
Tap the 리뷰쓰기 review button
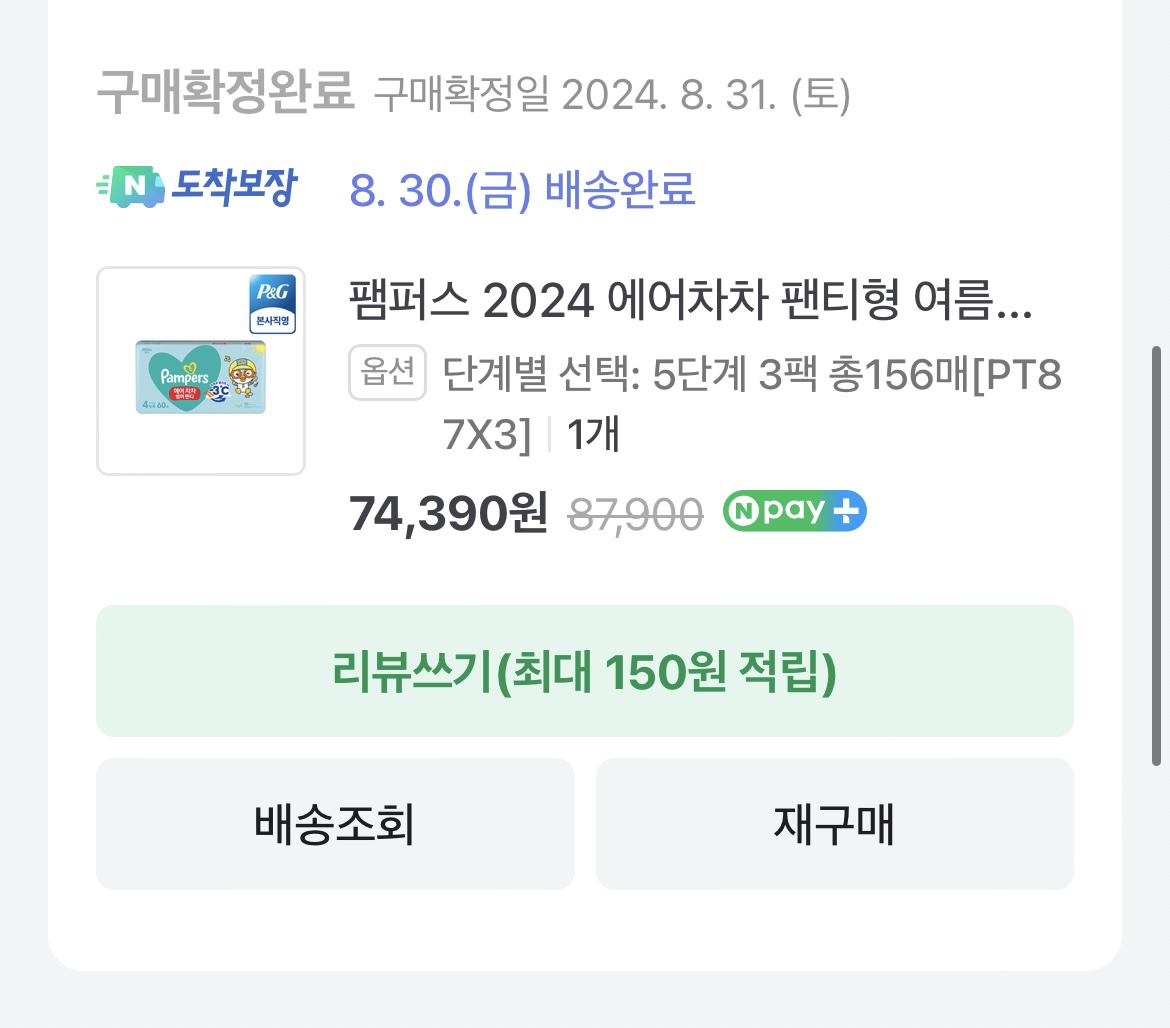click(x=584, y=671)
